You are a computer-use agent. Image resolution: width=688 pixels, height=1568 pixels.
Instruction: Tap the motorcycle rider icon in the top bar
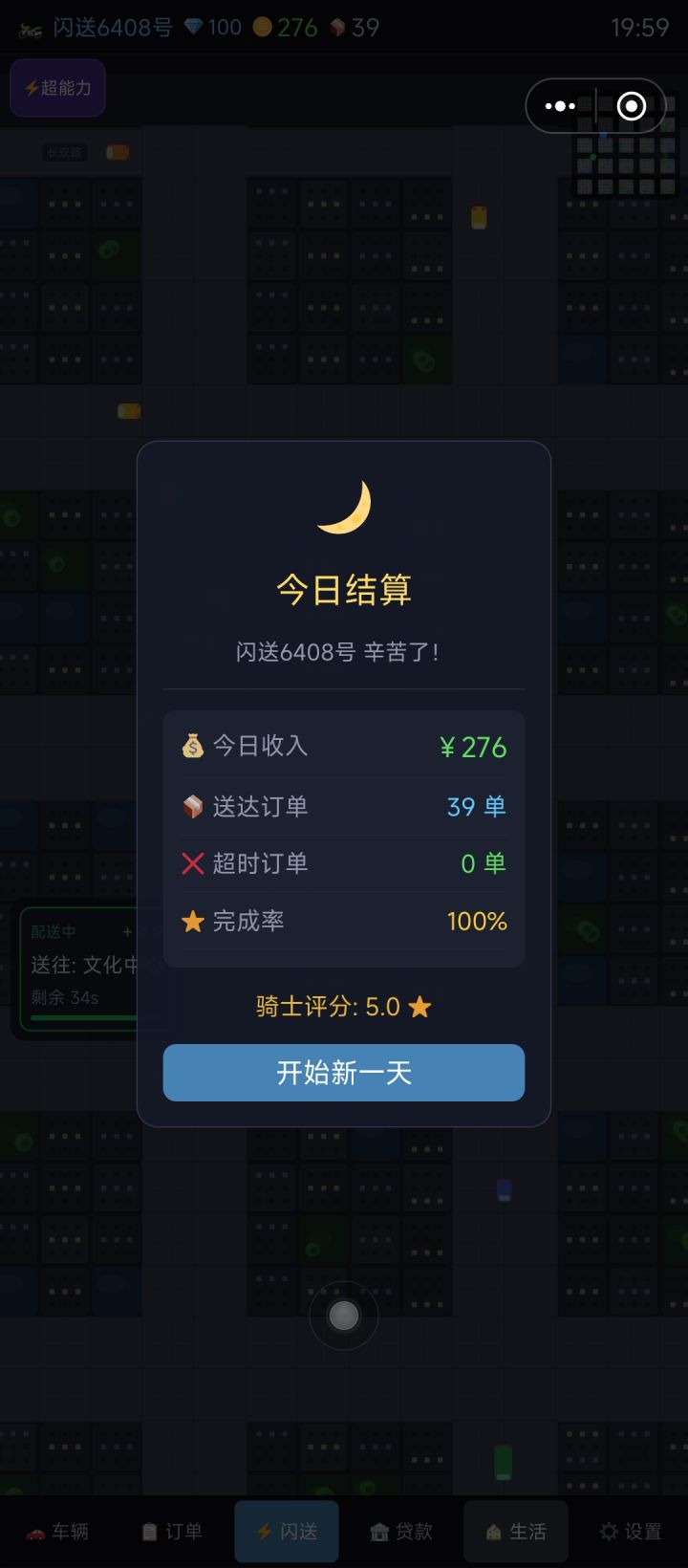(31, 27)
